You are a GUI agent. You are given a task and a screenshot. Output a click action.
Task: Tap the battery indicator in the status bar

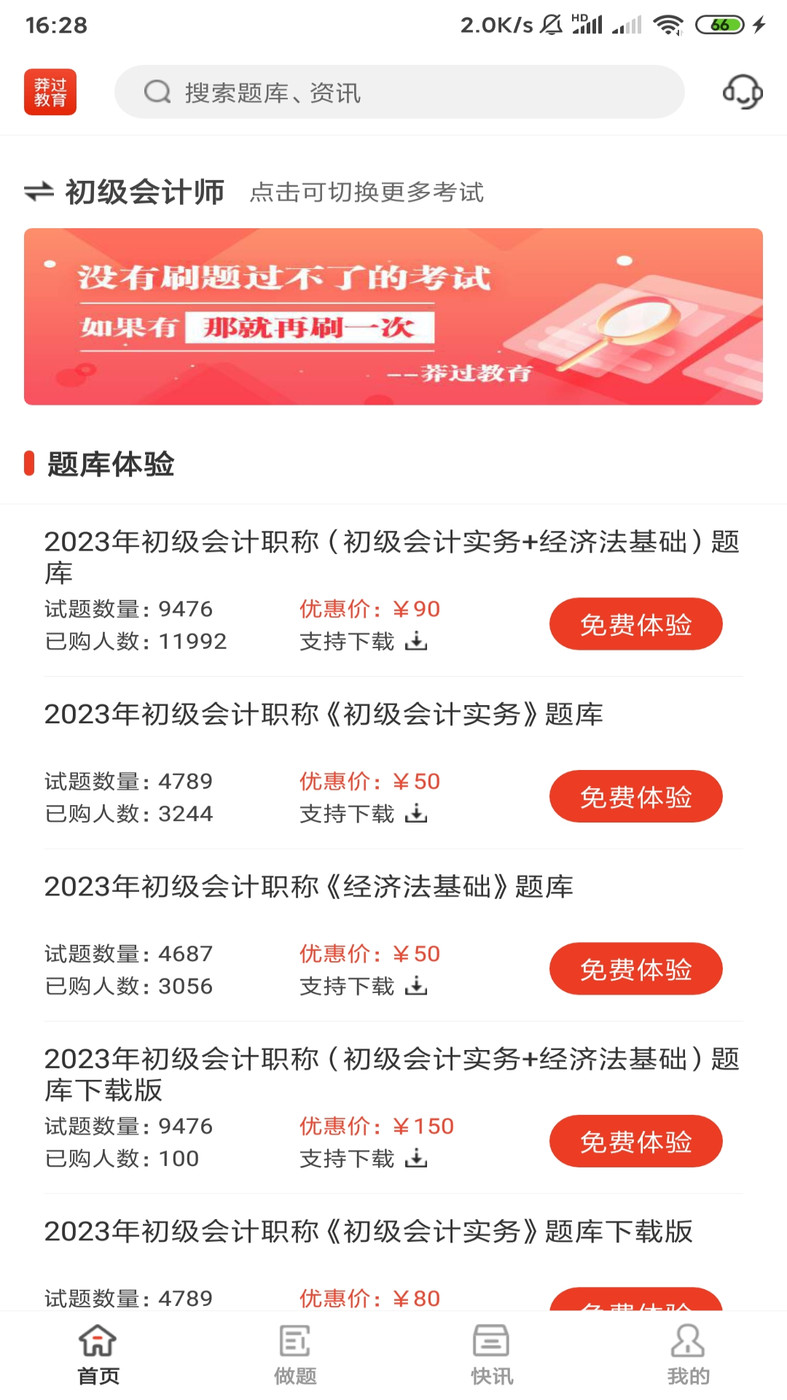[x=719, y=25]
